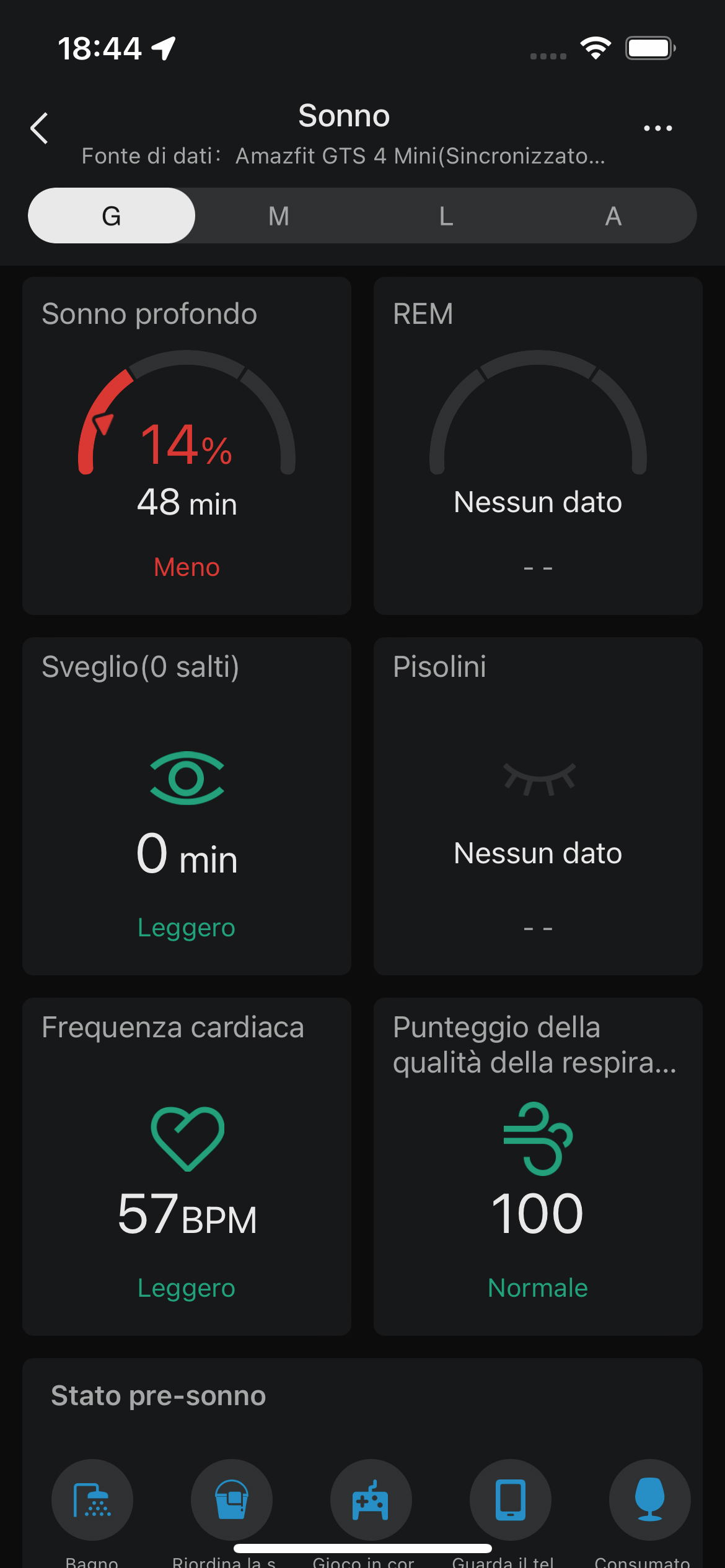Go back from the Sonno screen

pos(40,128)
